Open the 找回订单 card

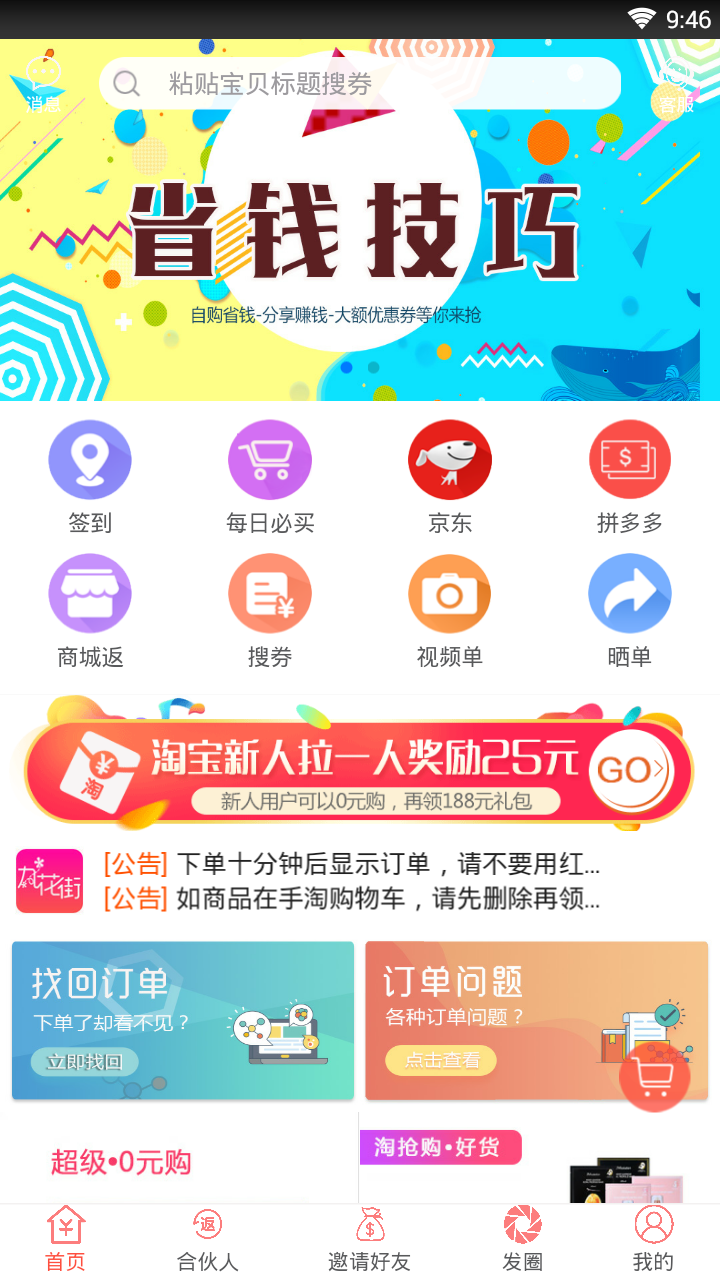[x=183, y=1020]
